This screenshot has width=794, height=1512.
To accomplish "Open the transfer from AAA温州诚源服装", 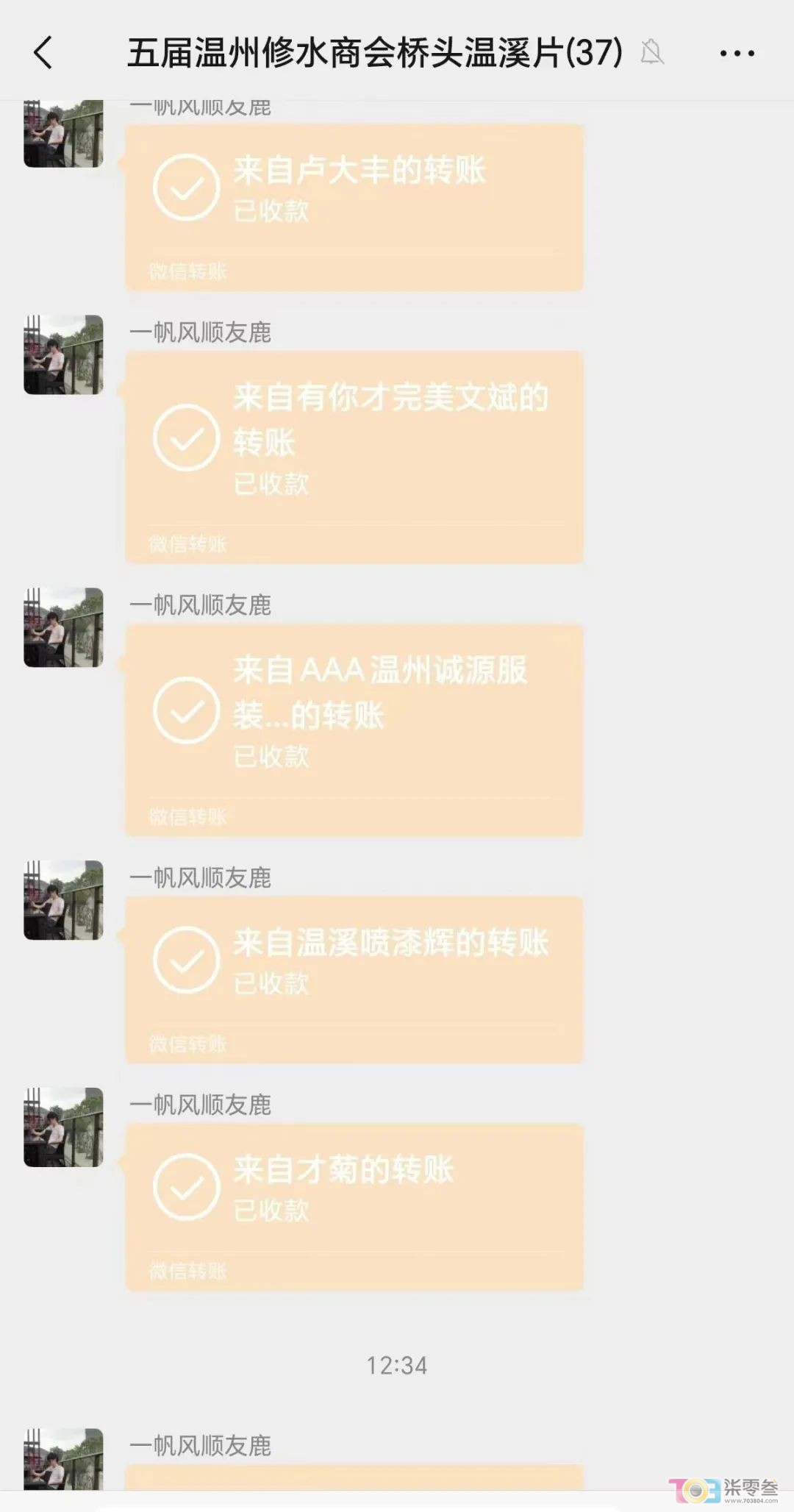I will (x=354, y=730).
